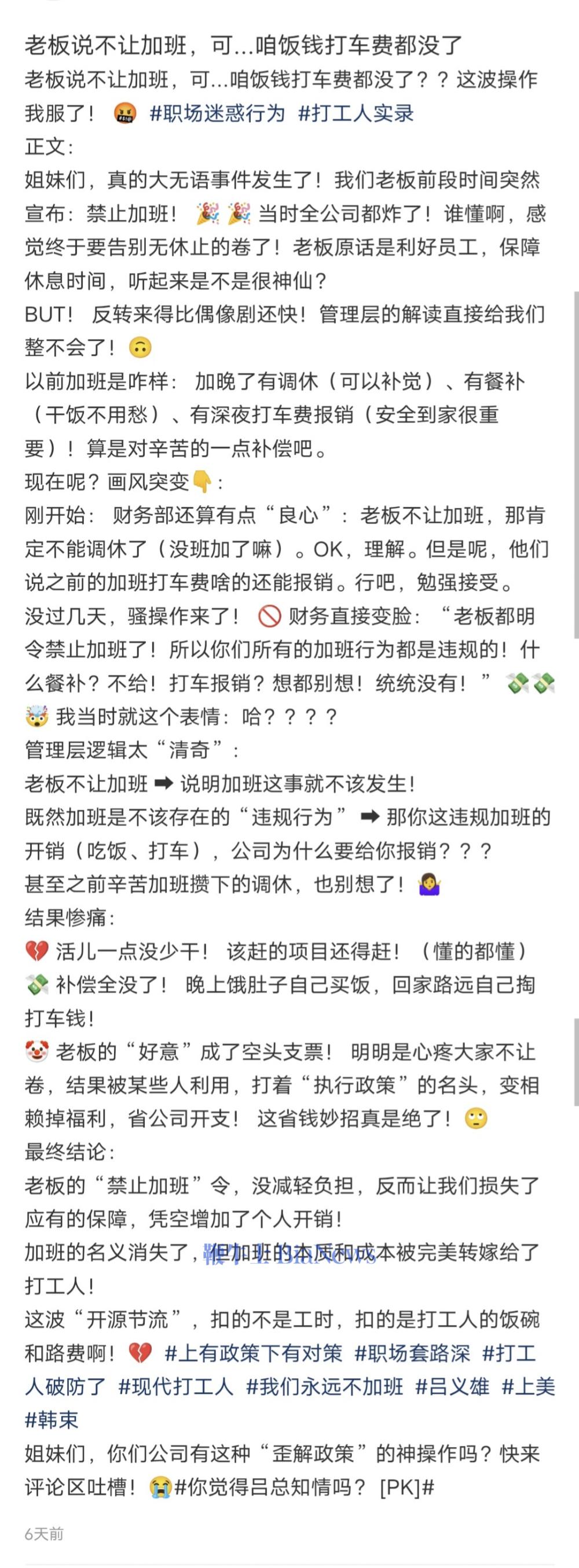View the #职场套路深 topic
Image resolution: width=579 pixels, height=1568 pixels.
[x=412, y=1353]
